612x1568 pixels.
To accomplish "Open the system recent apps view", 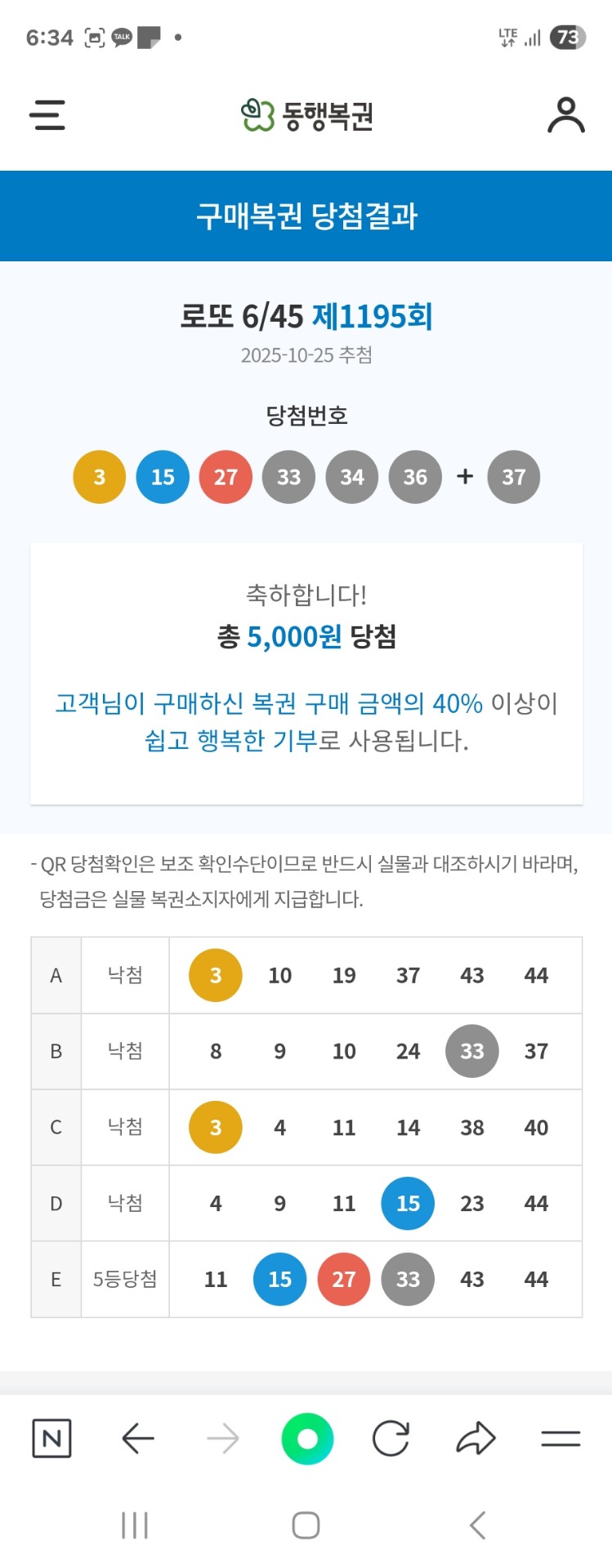I will pos(135,1525).
